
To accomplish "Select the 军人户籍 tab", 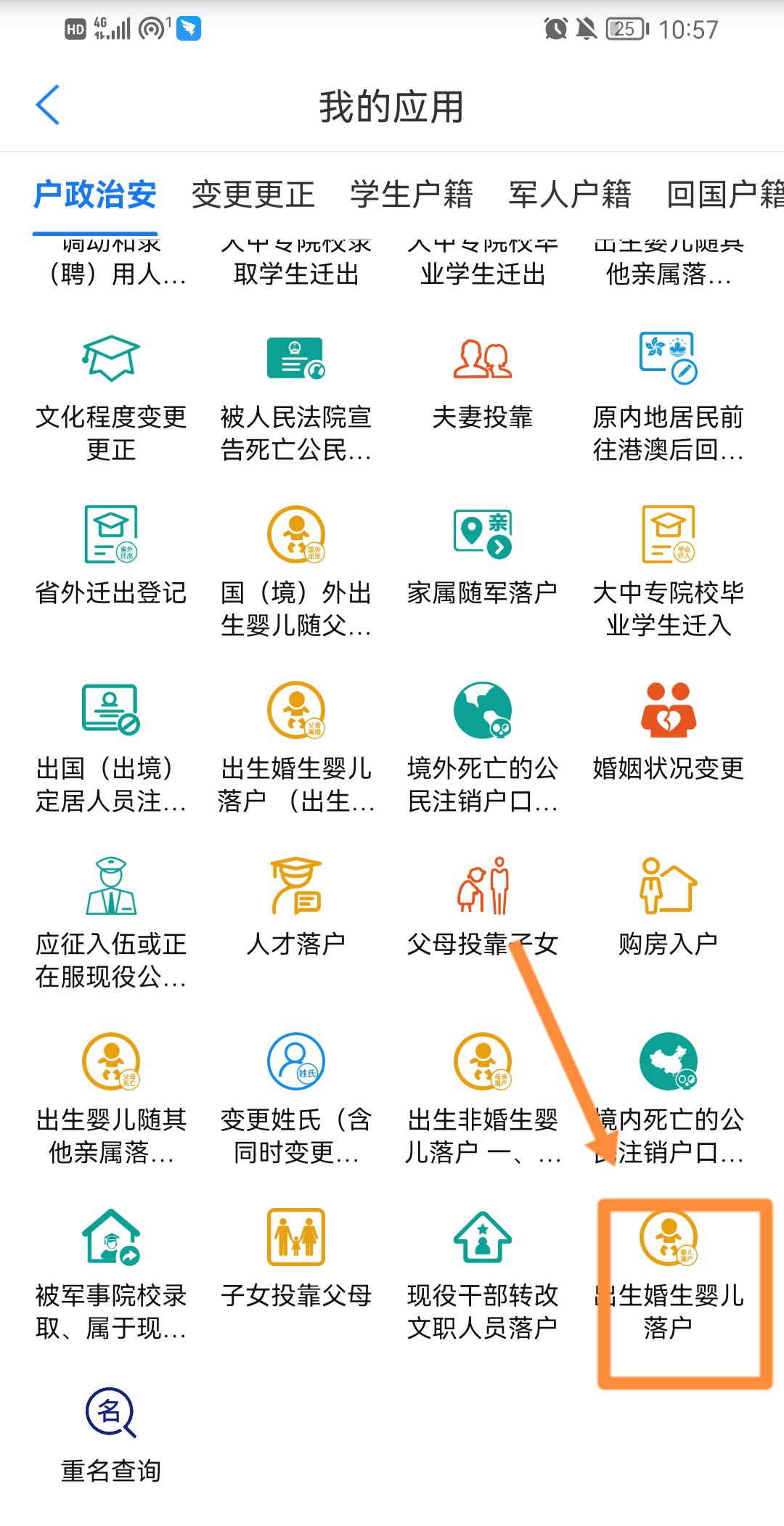I will [x=570, y=195].
